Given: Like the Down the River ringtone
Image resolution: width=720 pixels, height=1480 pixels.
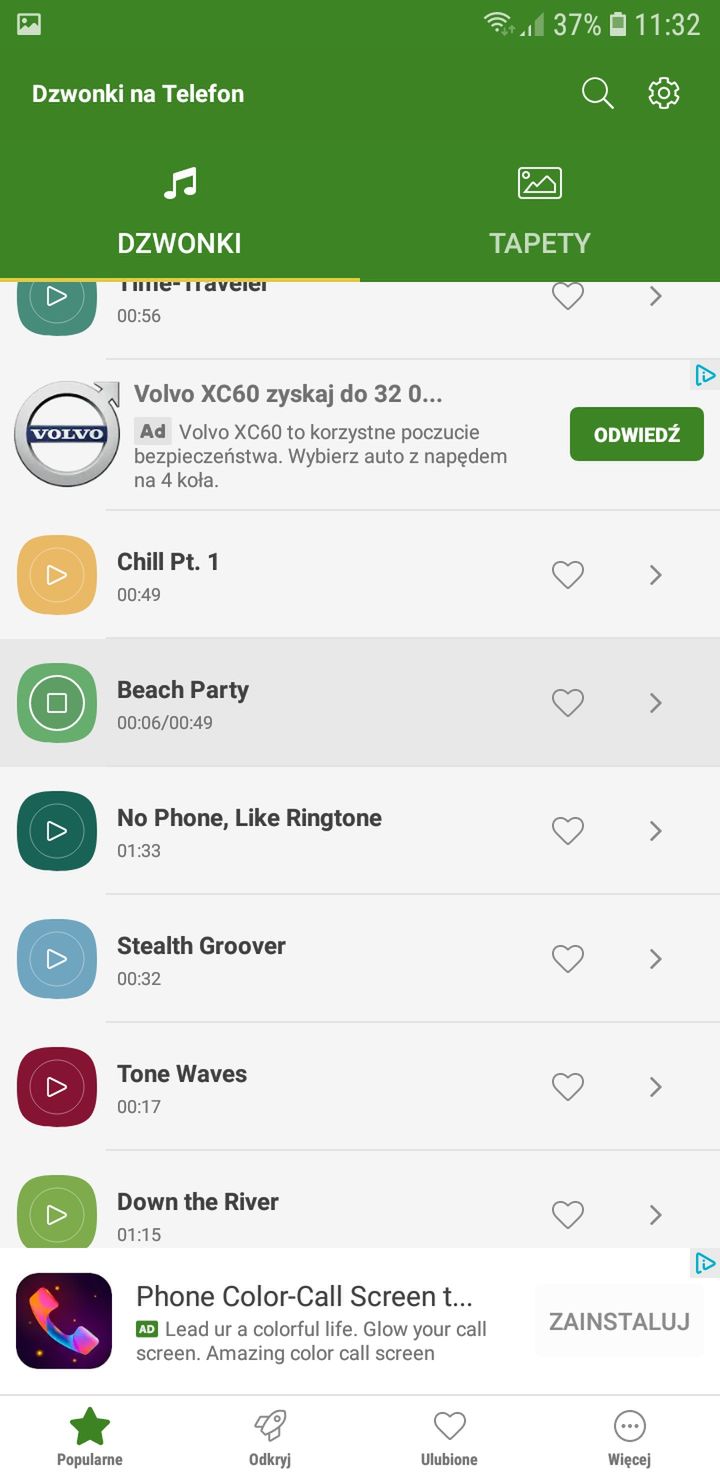Looking at the screenshot, I should 568,1215.
